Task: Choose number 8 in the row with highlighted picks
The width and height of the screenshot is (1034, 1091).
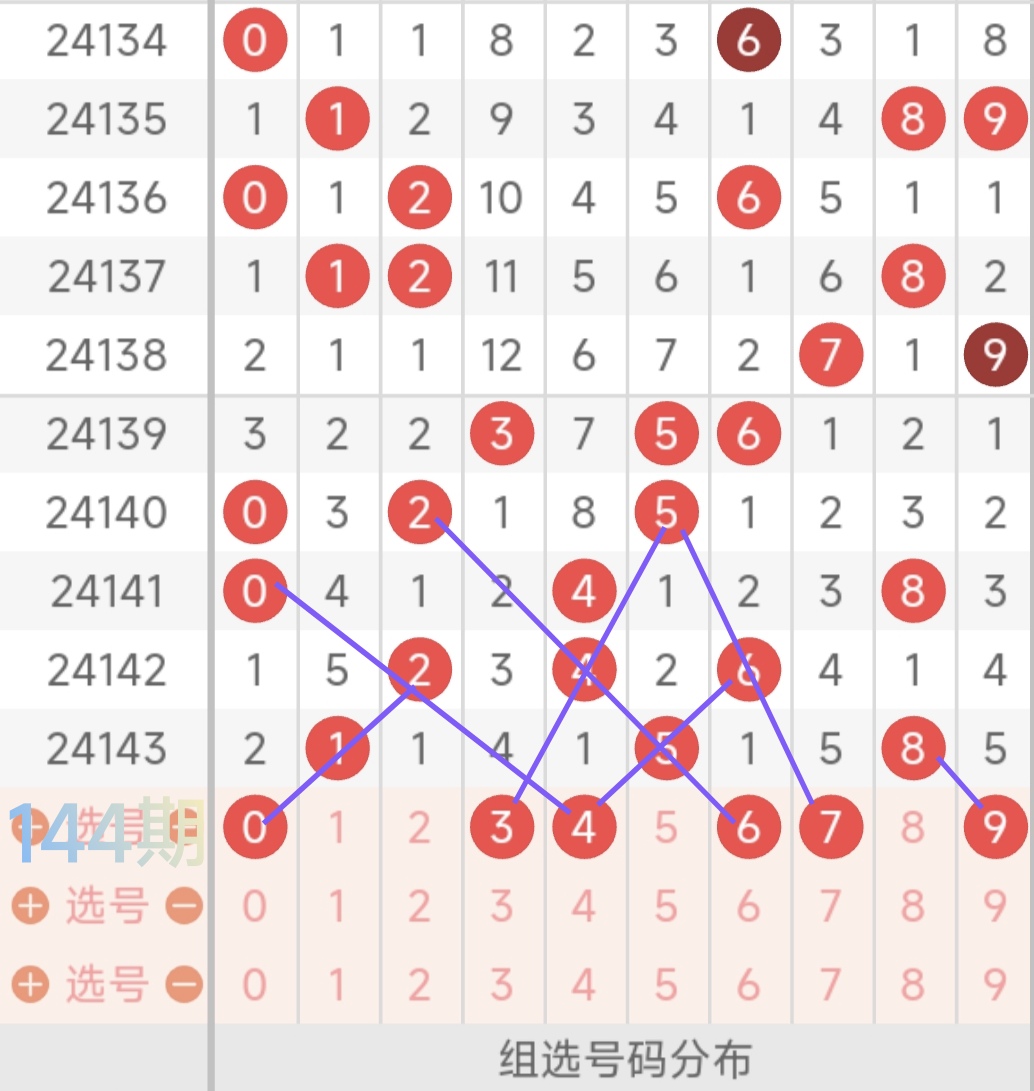Action: point(911,827)
